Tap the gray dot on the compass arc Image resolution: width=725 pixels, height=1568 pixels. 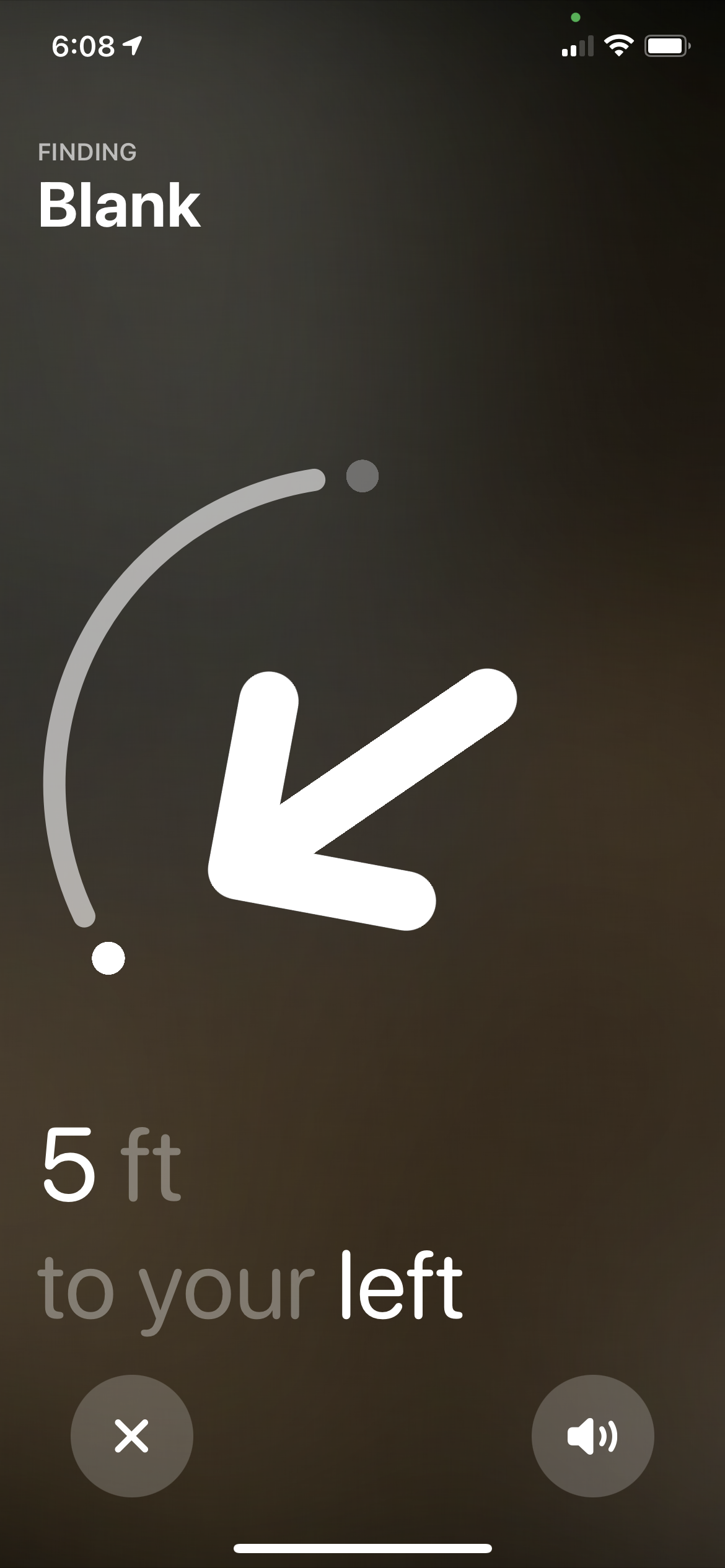[362, 477]
